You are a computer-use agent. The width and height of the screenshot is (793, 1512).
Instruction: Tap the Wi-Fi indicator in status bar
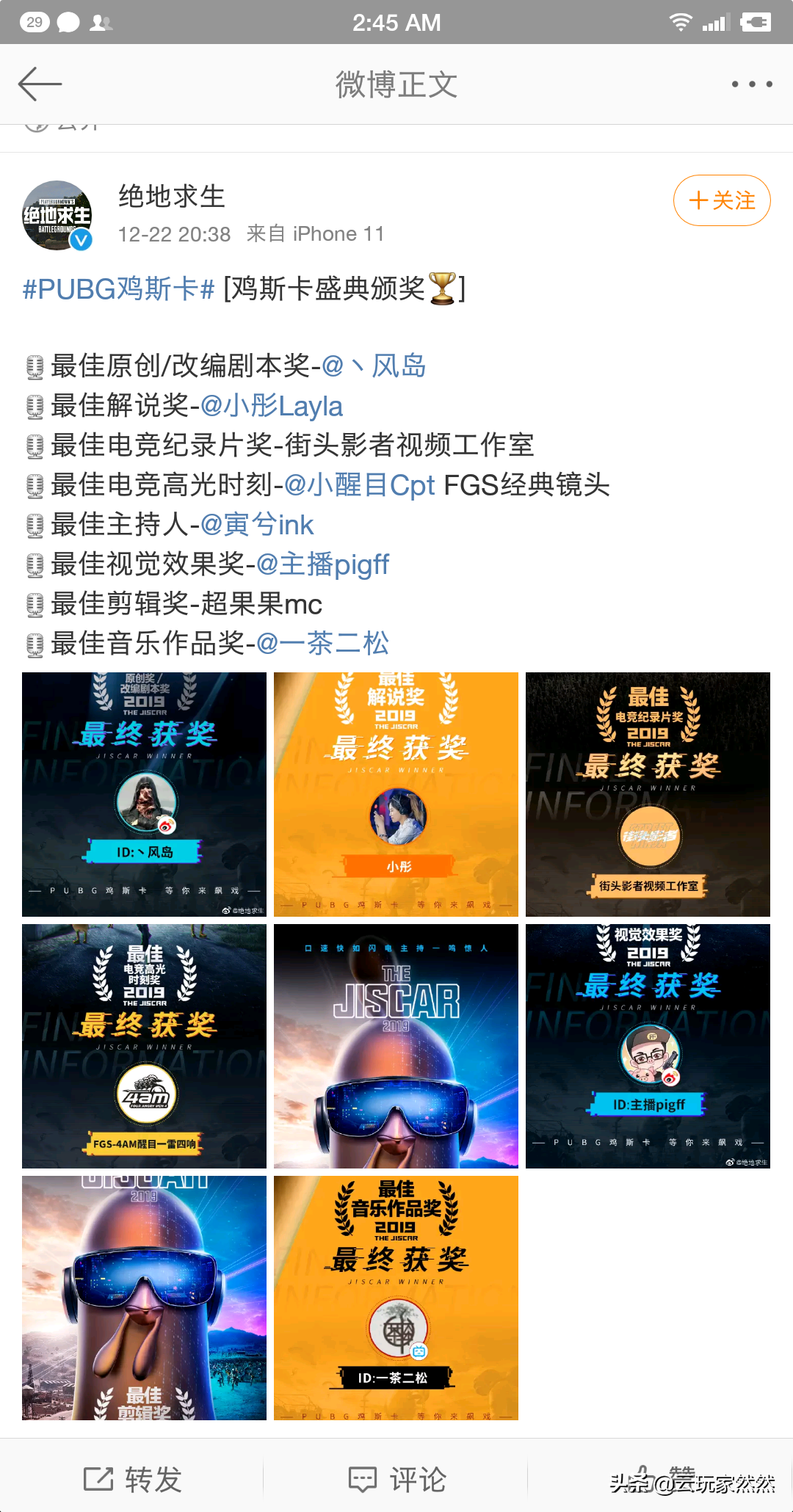click(x=681, y=22)
